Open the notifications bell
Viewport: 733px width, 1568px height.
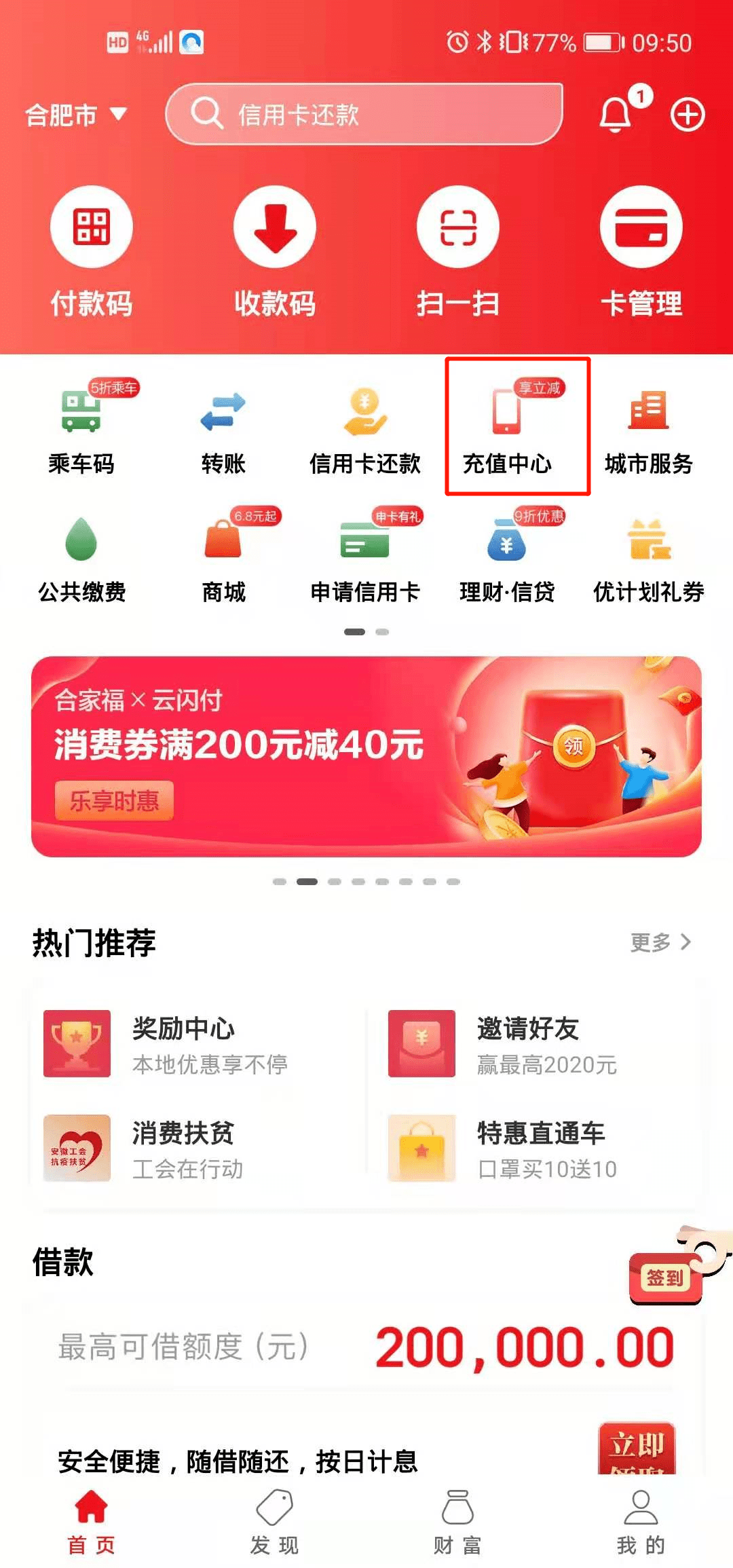(616, 114)
